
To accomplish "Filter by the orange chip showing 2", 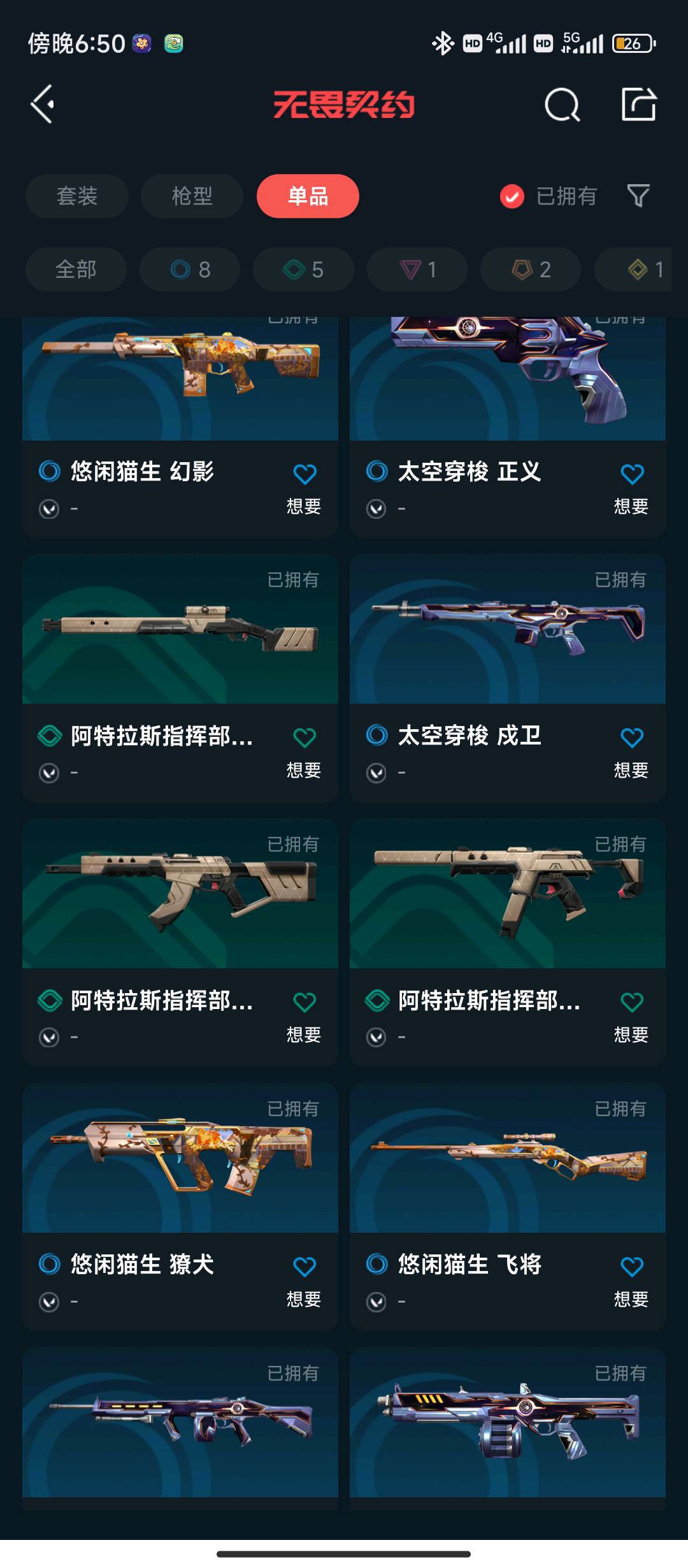I will (x=531, y=270).
